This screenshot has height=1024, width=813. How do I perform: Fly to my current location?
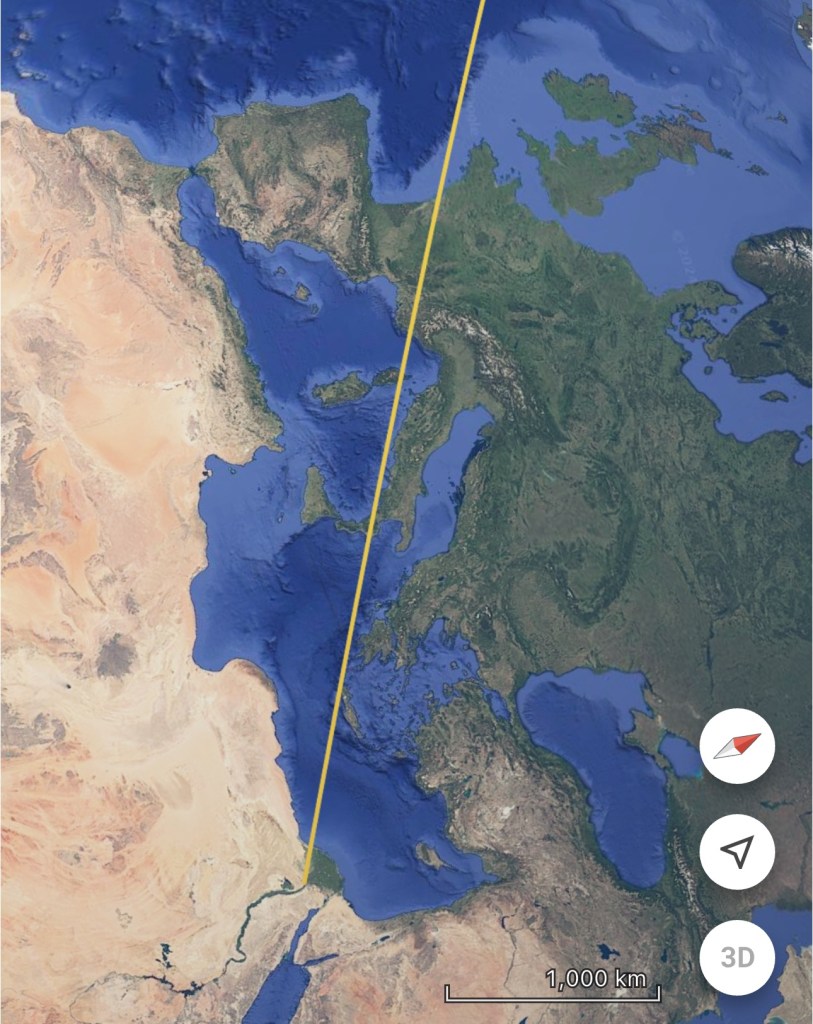point(737,852)
